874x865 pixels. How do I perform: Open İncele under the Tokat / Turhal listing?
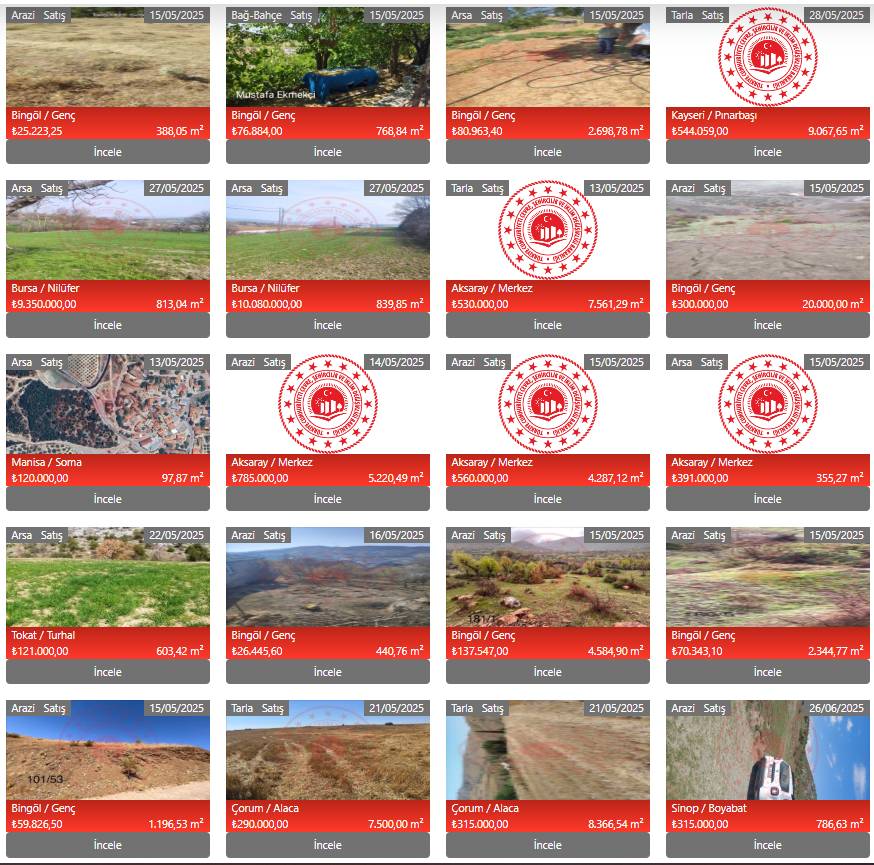108,672
